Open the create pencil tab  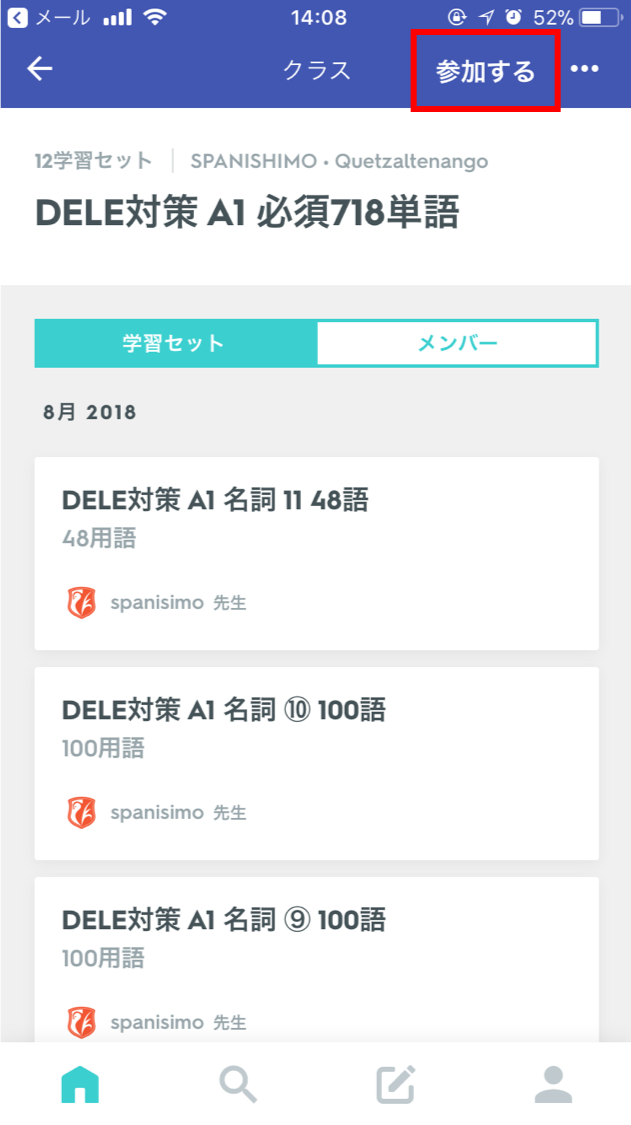(x=396, y=1084)
